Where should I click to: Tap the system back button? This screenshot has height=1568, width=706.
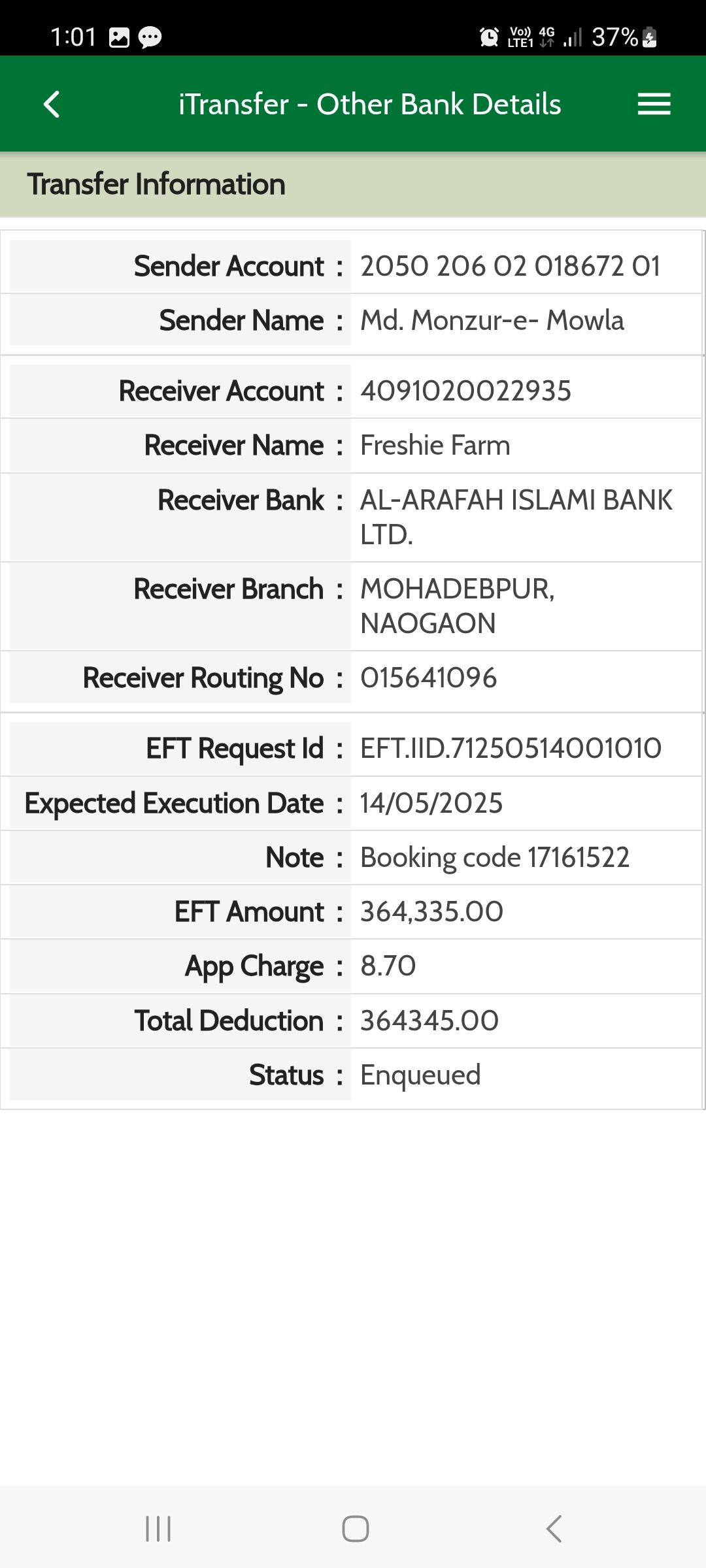pyautogui.click(x=554, y=1528)
